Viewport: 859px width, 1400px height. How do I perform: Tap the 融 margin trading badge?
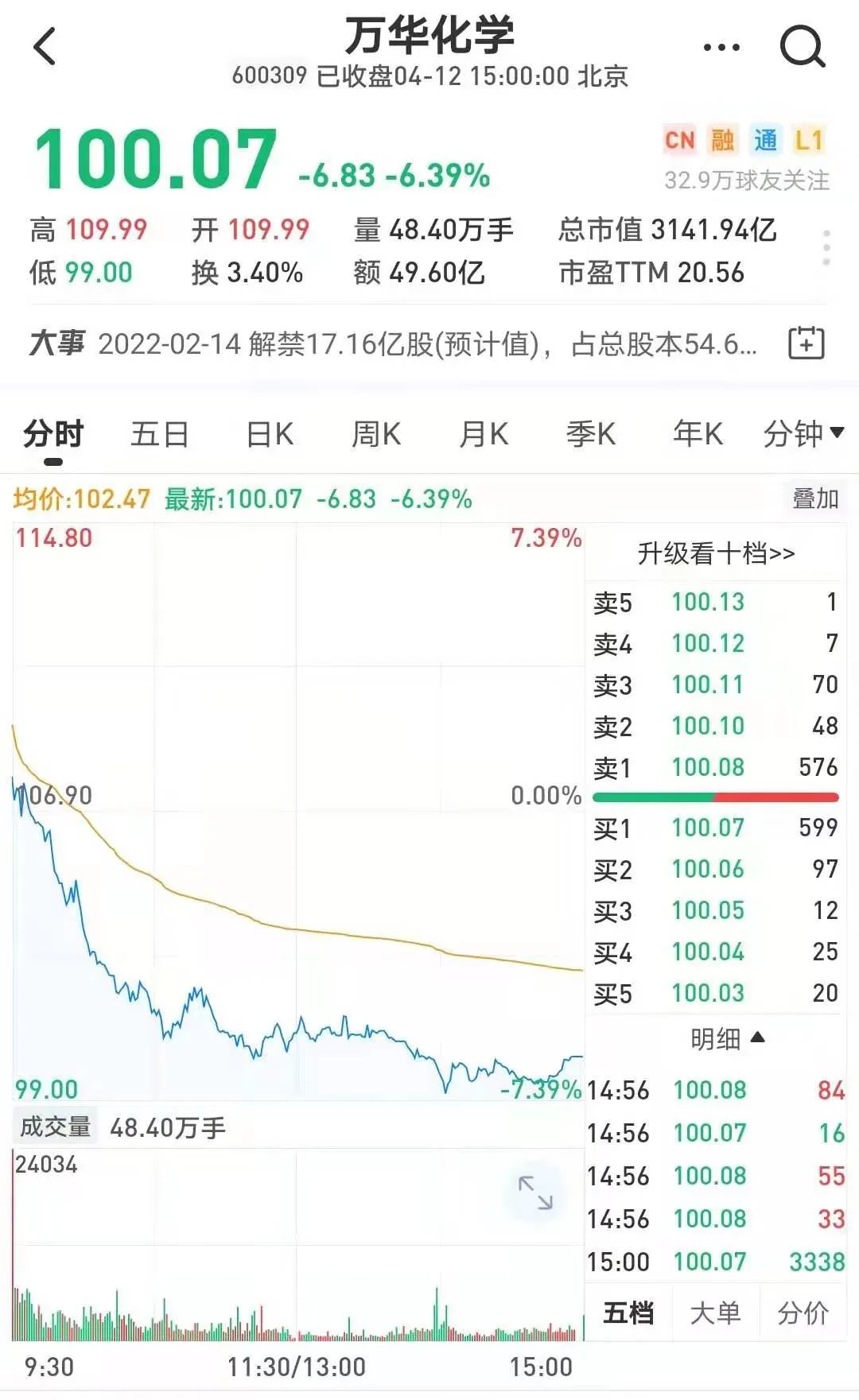[721, 138]
